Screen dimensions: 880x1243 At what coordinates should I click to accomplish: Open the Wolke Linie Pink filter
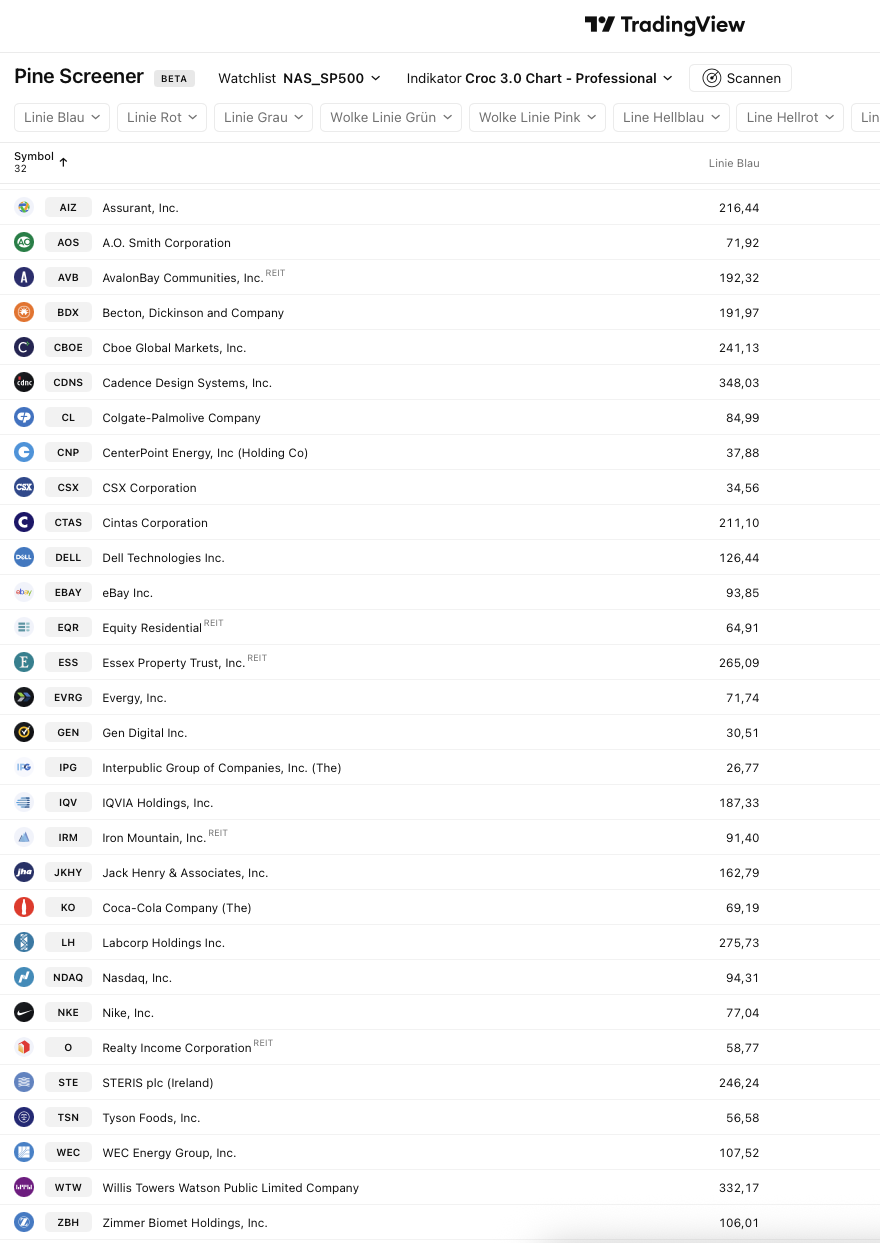(x=536, y=117)
